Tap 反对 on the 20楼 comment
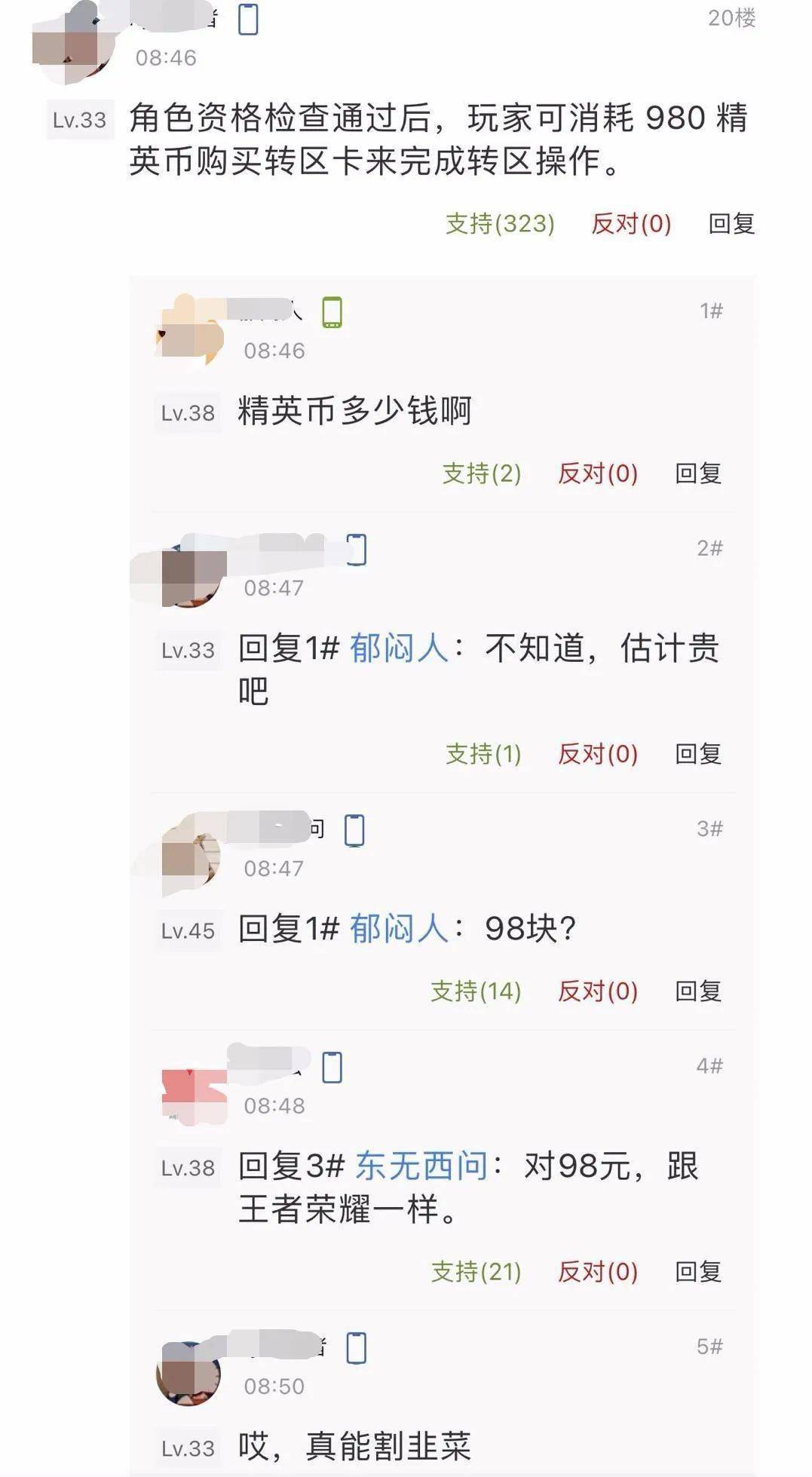 [630, 224]
